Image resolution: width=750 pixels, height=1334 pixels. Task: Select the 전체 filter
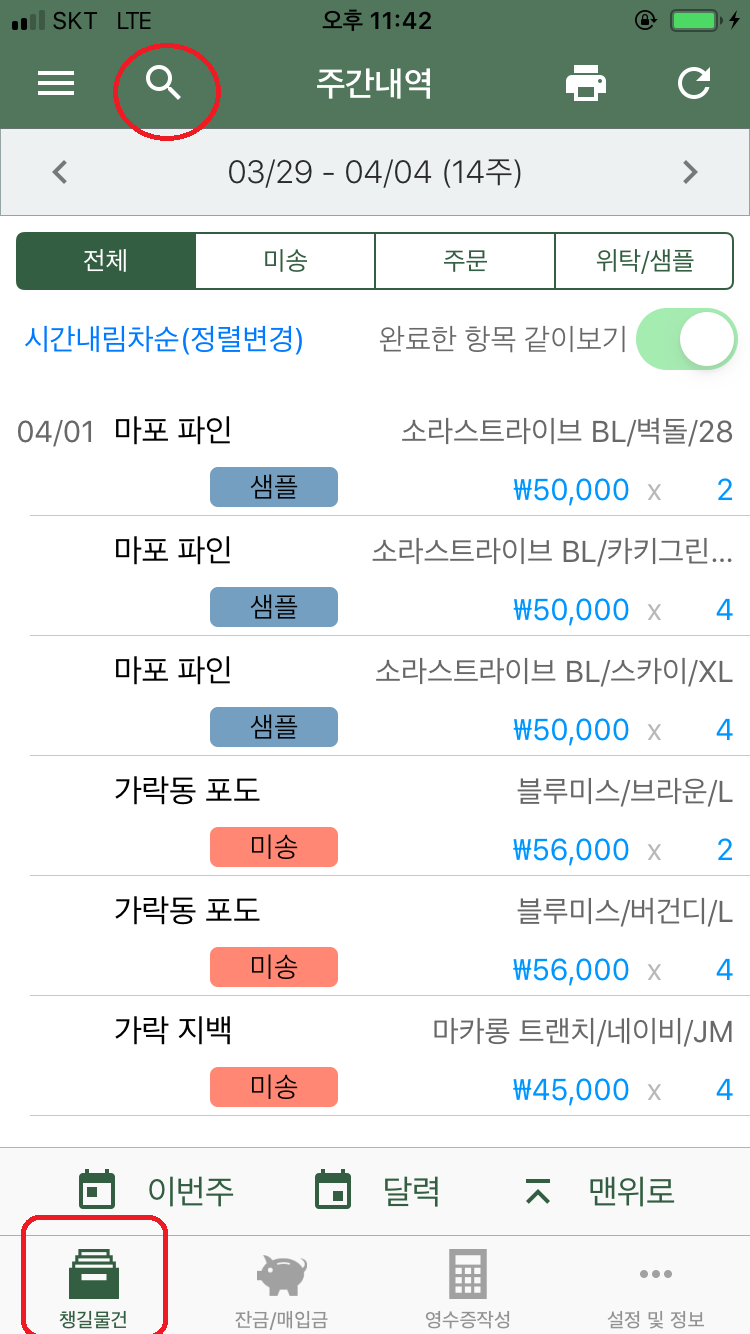tap(106, 261)
